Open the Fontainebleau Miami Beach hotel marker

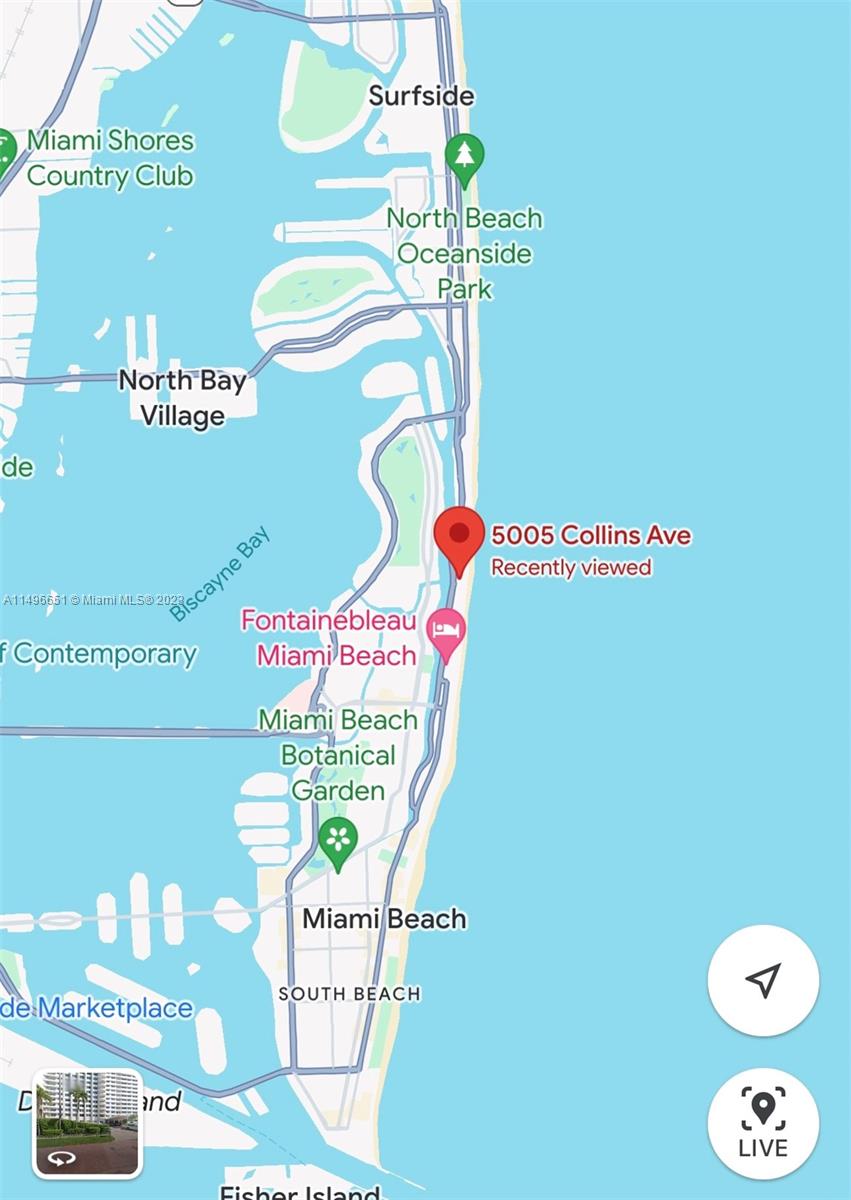click(446, 632)
